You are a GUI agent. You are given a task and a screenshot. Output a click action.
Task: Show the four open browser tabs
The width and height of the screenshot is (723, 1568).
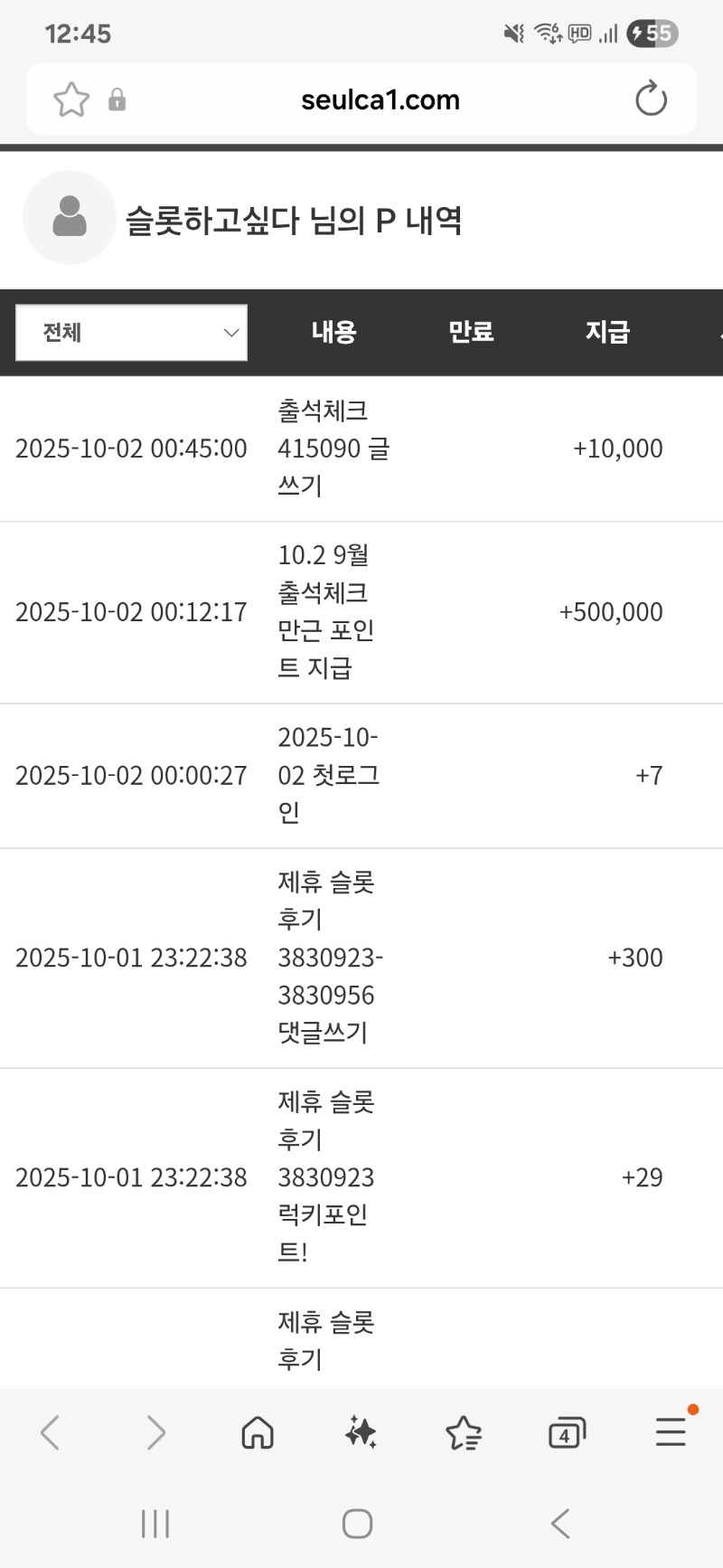567,1432
